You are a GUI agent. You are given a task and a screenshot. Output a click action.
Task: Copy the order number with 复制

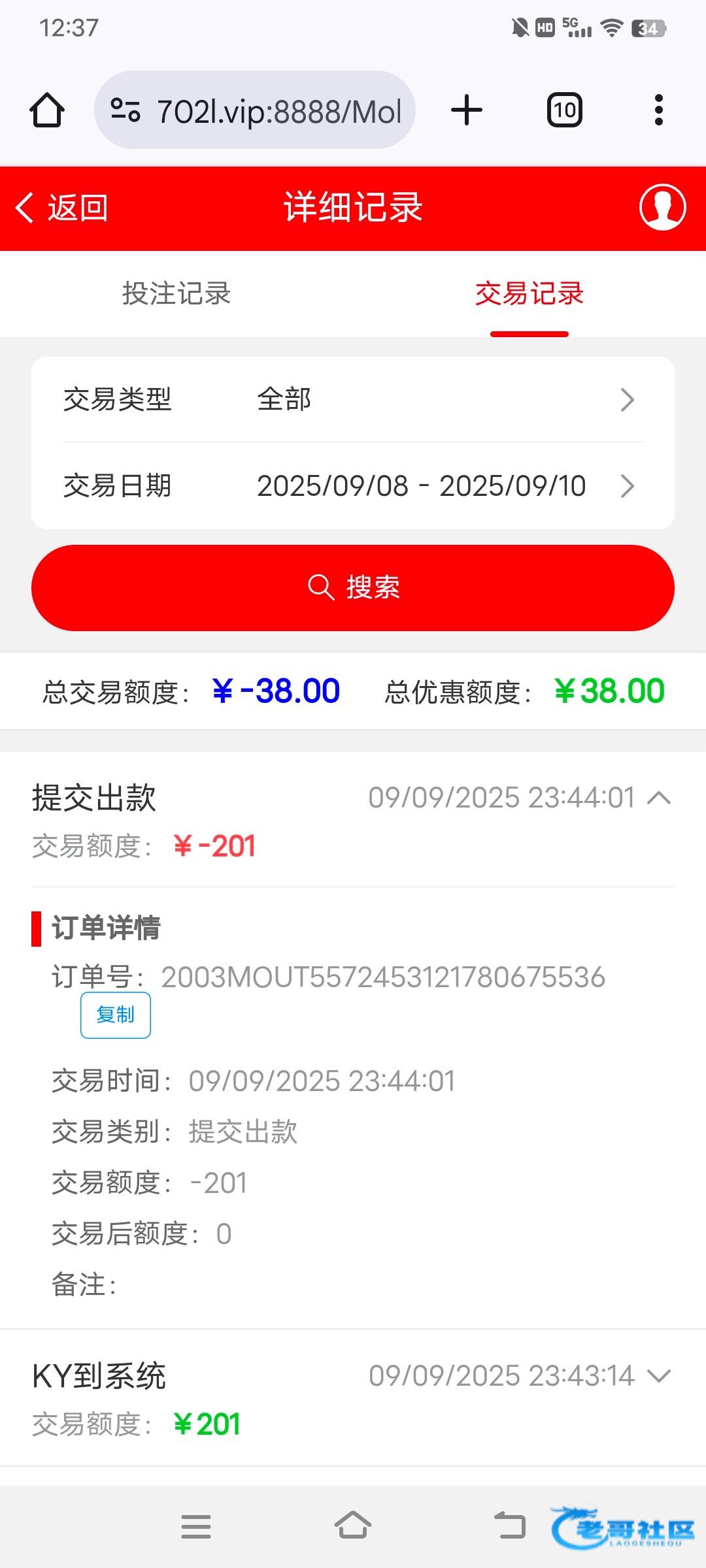pyautogui.click(x=116, y=1015)
